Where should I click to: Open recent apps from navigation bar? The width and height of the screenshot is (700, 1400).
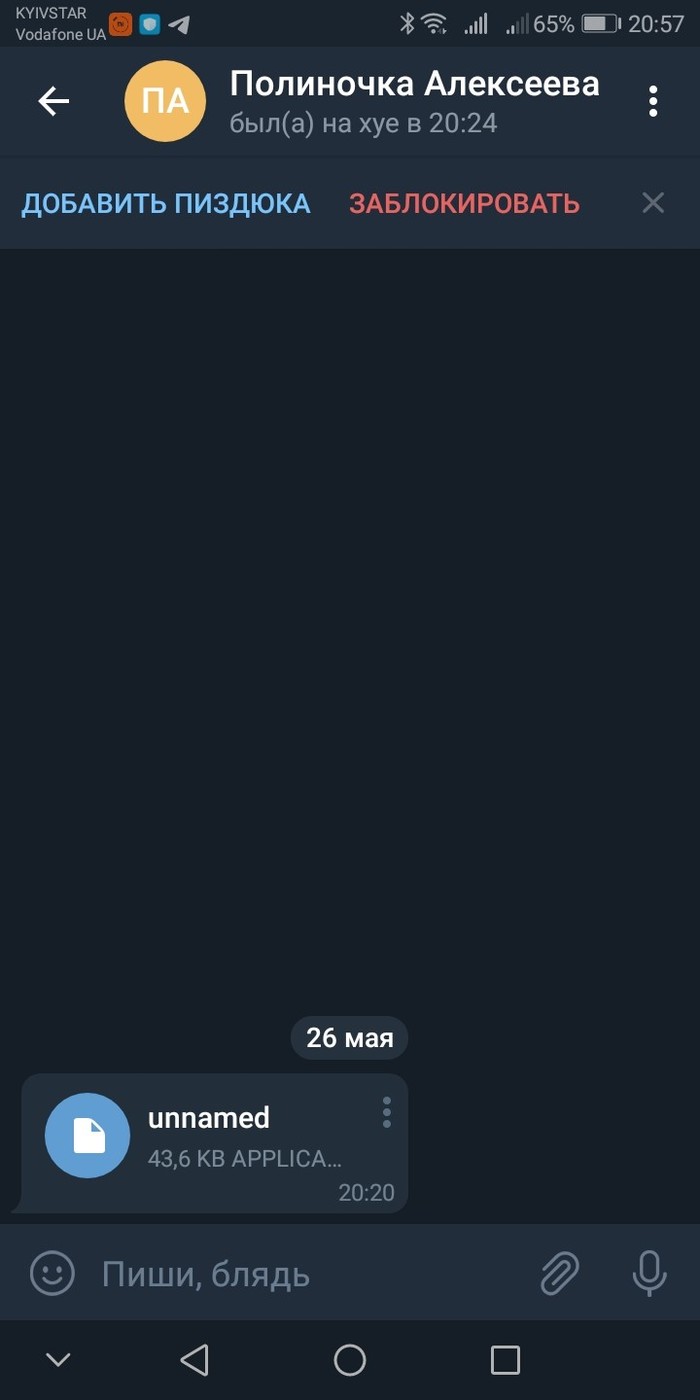pos(505,1360)
